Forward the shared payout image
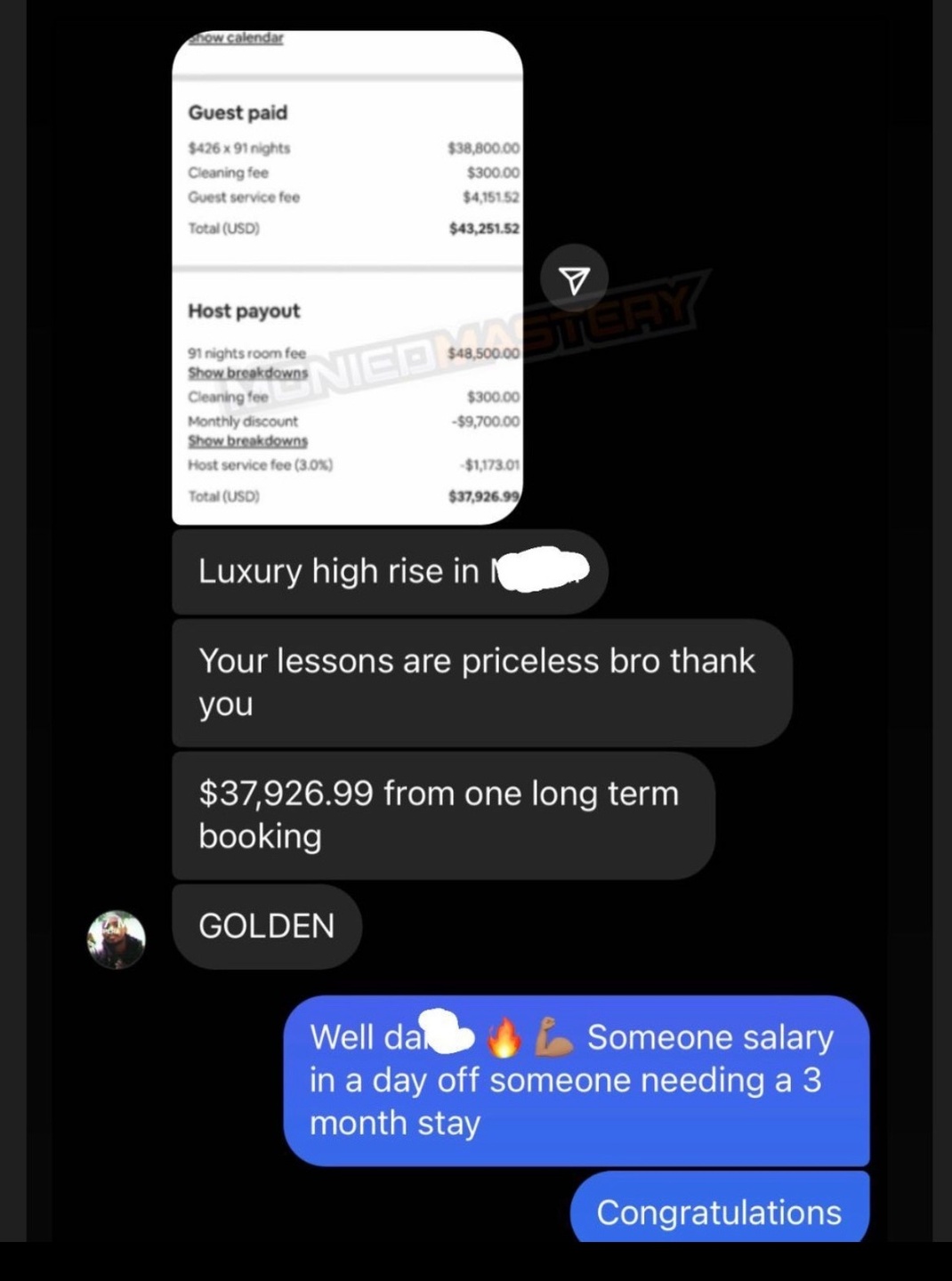952x1281 pixels. (575, 280)
